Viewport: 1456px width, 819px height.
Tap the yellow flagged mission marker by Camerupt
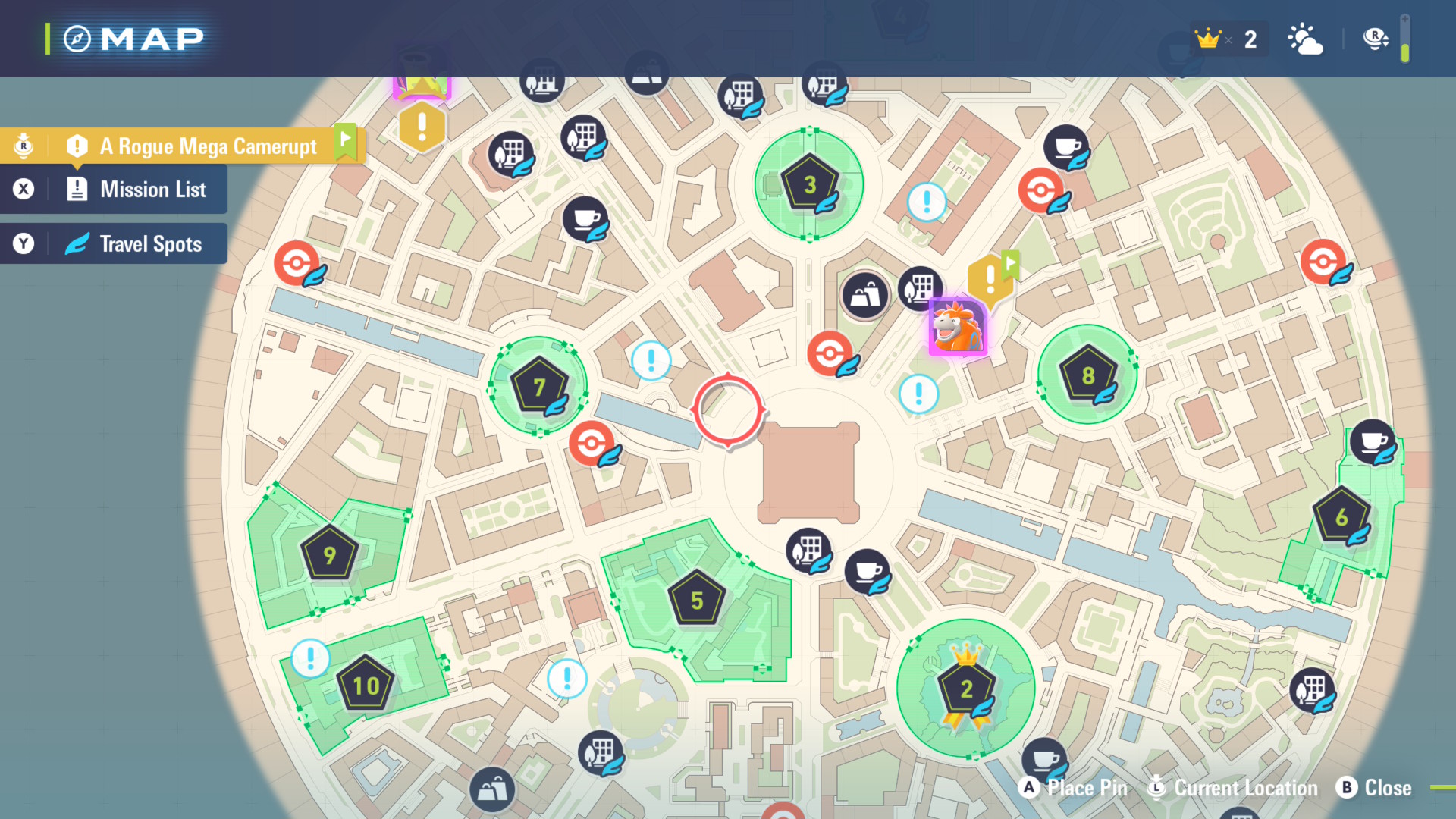tap(990, 279)
